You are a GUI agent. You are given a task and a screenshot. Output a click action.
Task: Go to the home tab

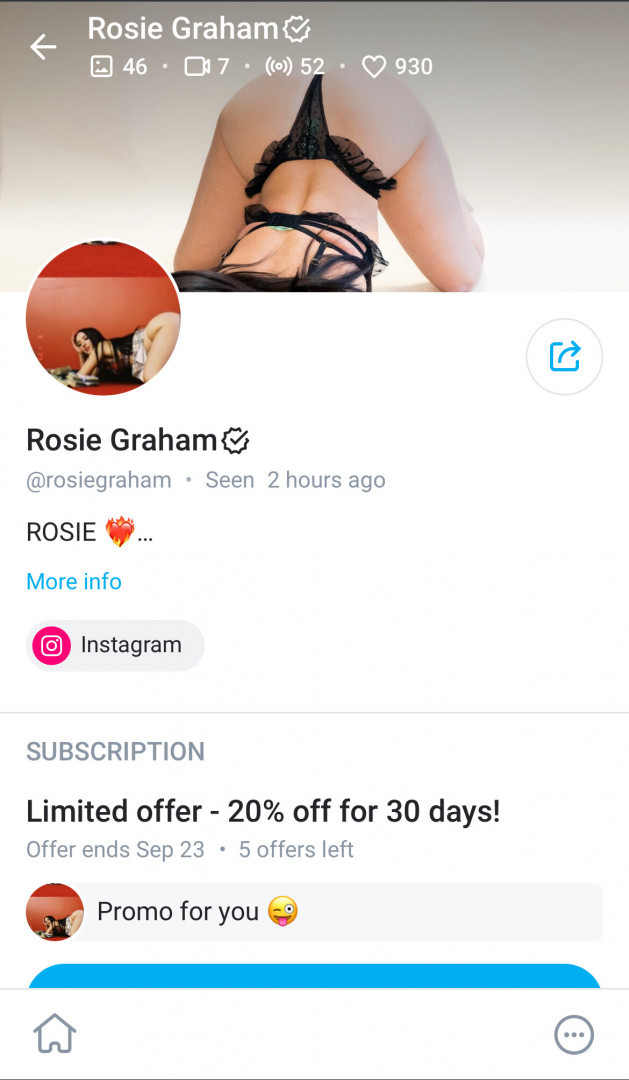[55, 1035]
